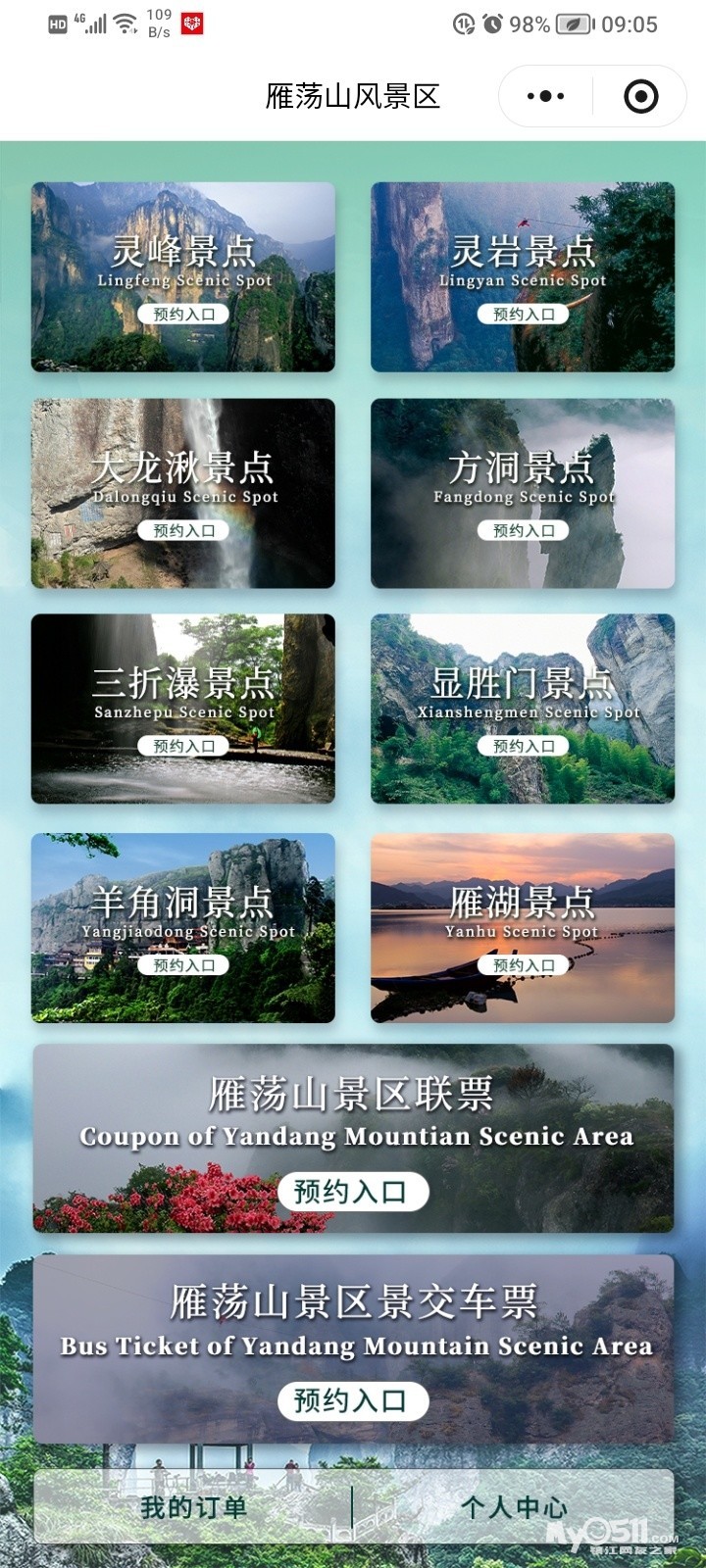Open Bus Ticket of Yandang Mountain banner

coord(353,1348)
